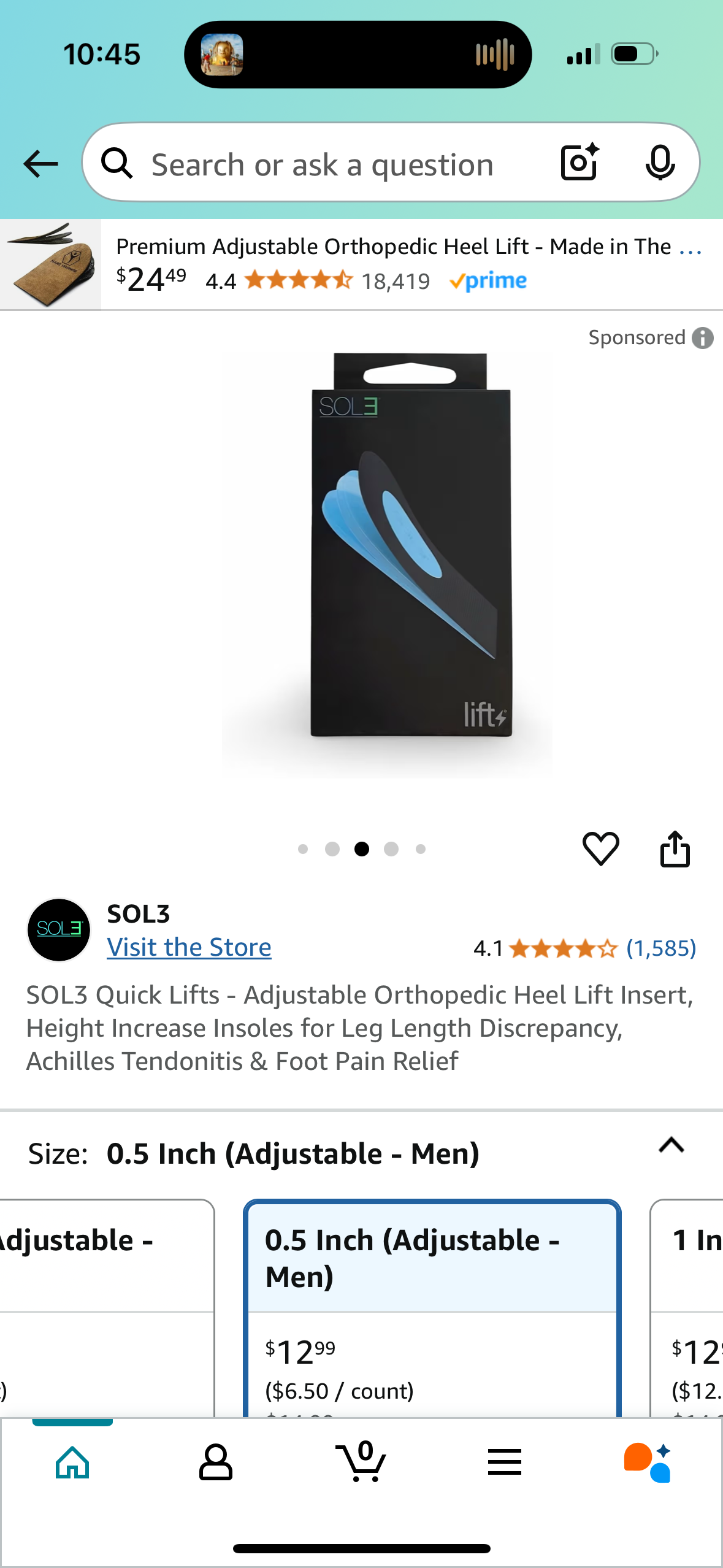Tap the search or ask a question field
723x1568 pixels.
pyautogui.click(x=322, y=165)
